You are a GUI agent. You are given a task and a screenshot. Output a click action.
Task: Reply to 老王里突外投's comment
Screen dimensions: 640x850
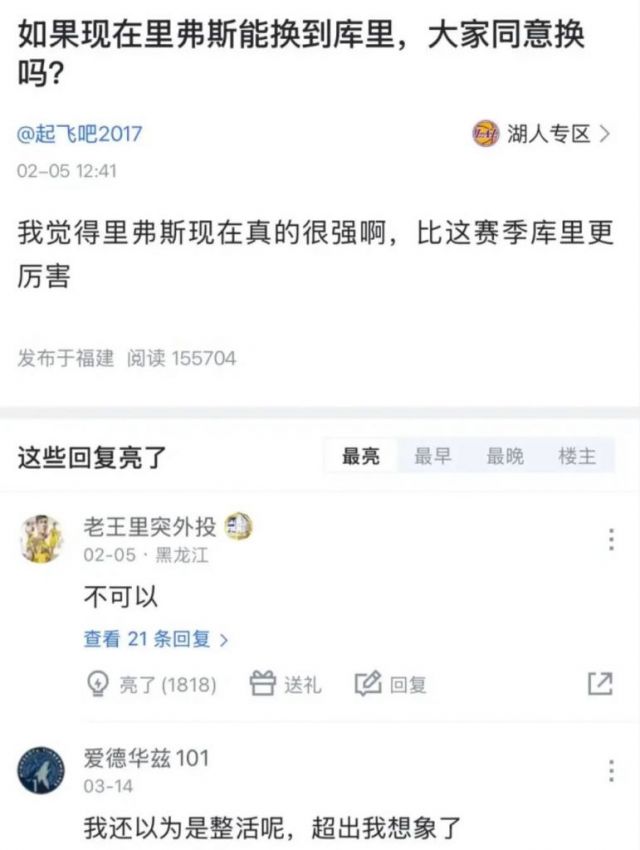pyautogui.click(x=391, y=685)
